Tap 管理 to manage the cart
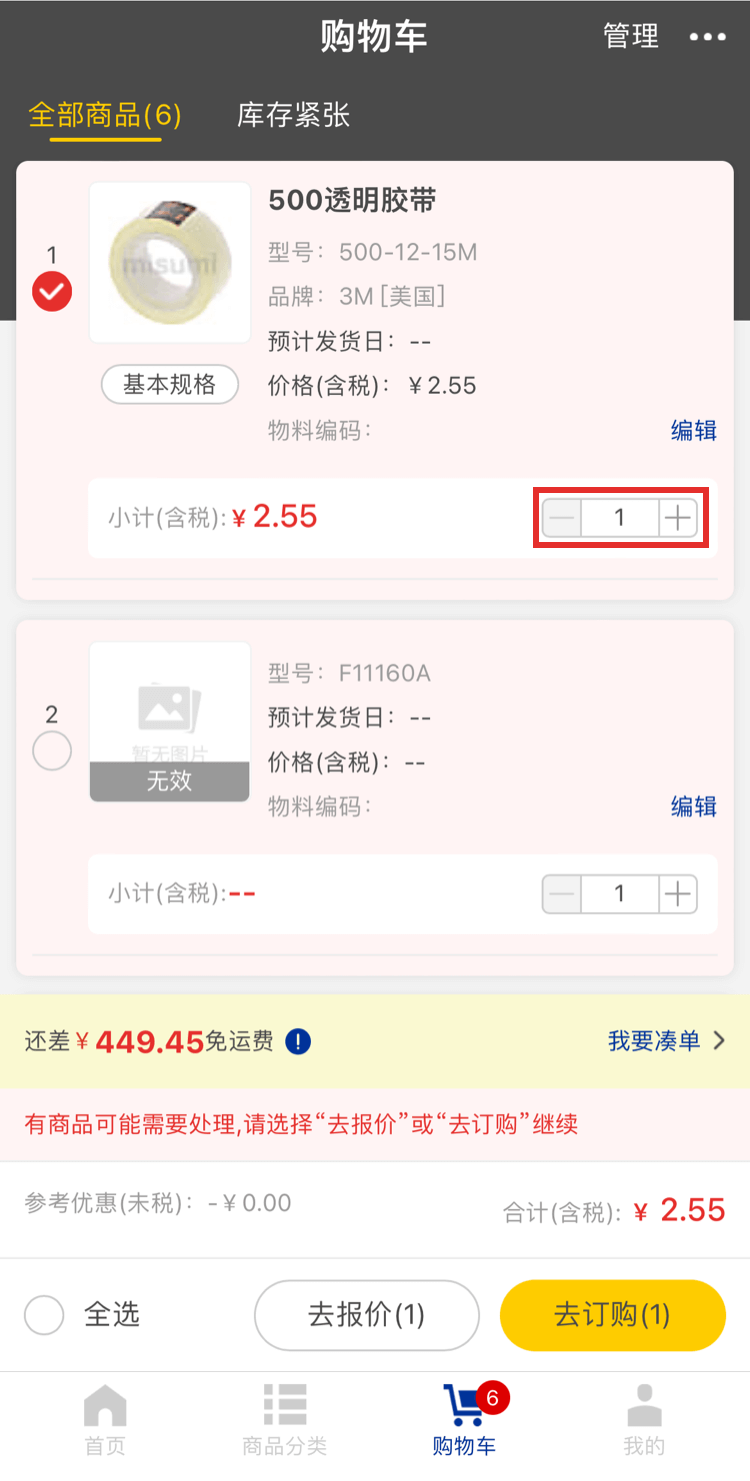 coord(631,38)
